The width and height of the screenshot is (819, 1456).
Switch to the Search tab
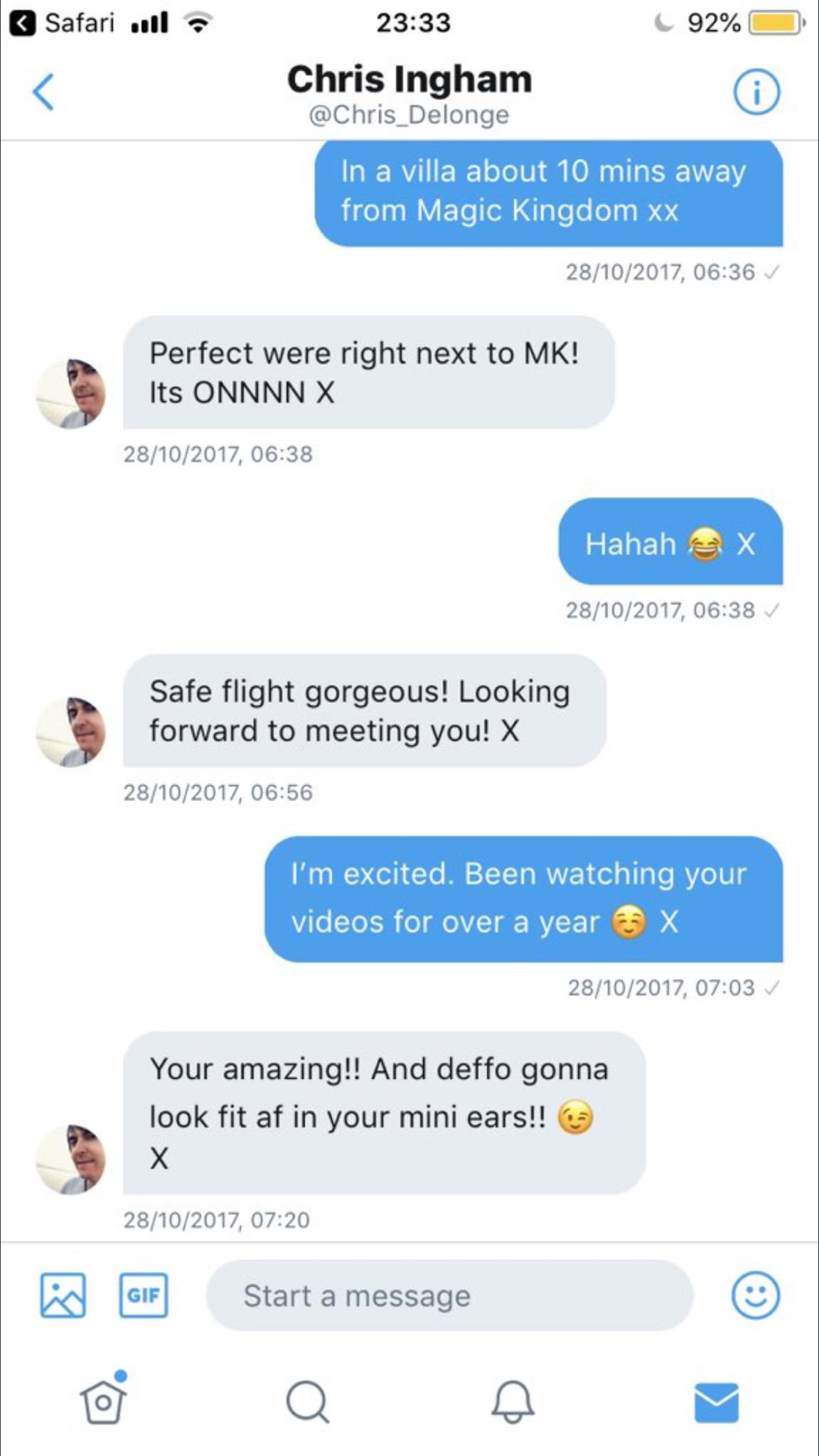coord(307,1402)
